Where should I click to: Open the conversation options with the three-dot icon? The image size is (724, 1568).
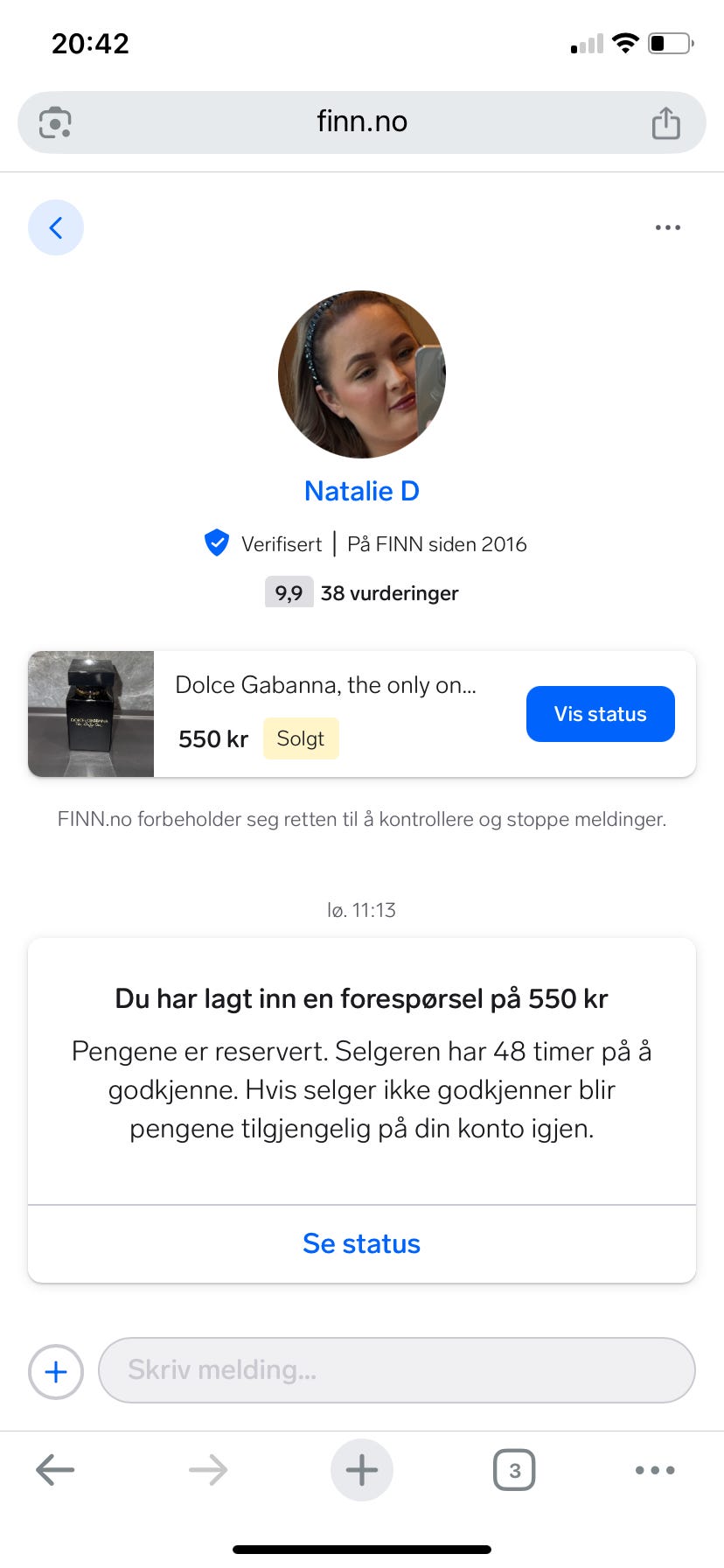(x=667, y=227)
